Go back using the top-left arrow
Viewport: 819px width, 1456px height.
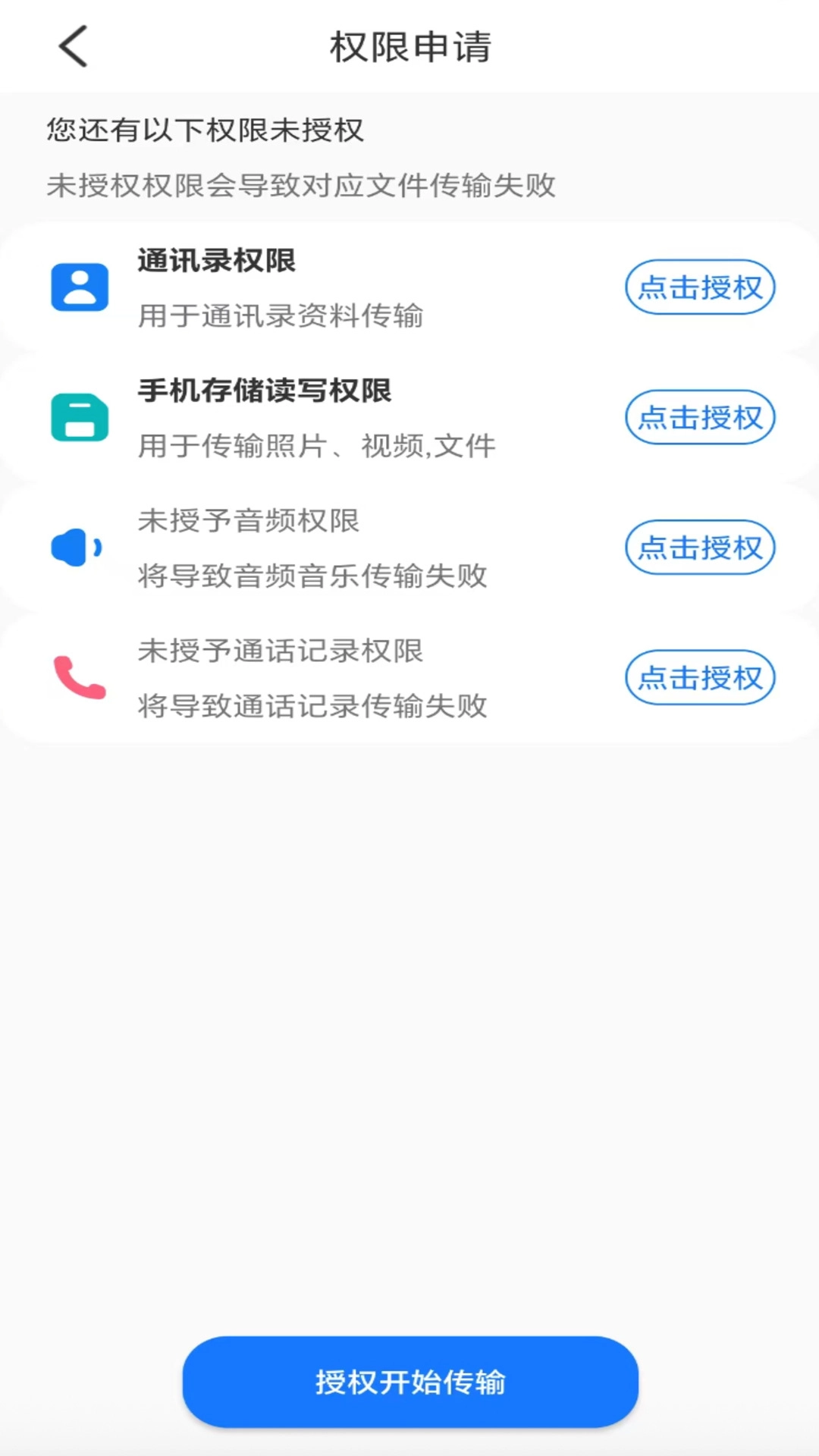tap(74, 47)
